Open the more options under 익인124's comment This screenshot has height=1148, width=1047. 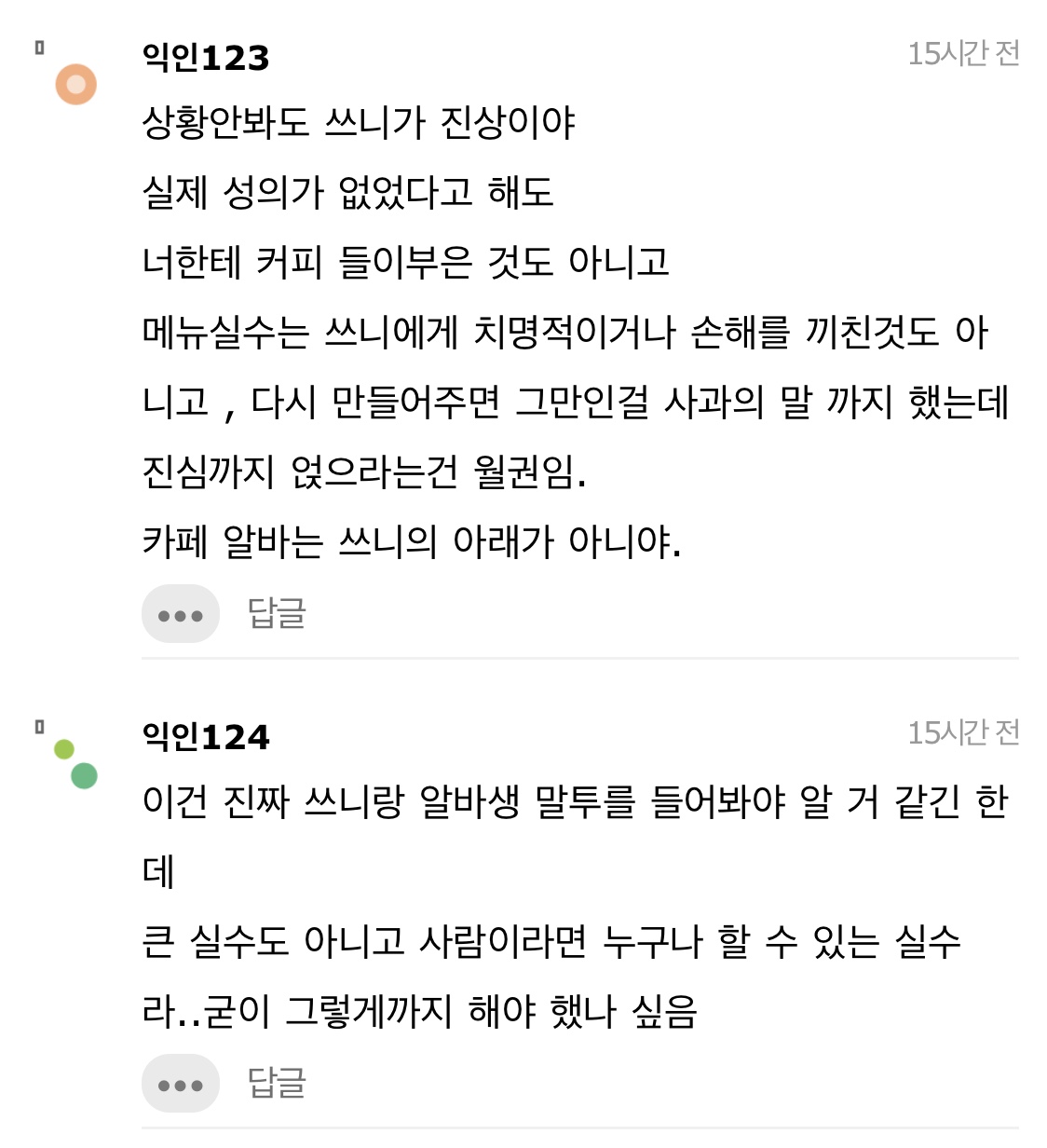click(180, 1084)
